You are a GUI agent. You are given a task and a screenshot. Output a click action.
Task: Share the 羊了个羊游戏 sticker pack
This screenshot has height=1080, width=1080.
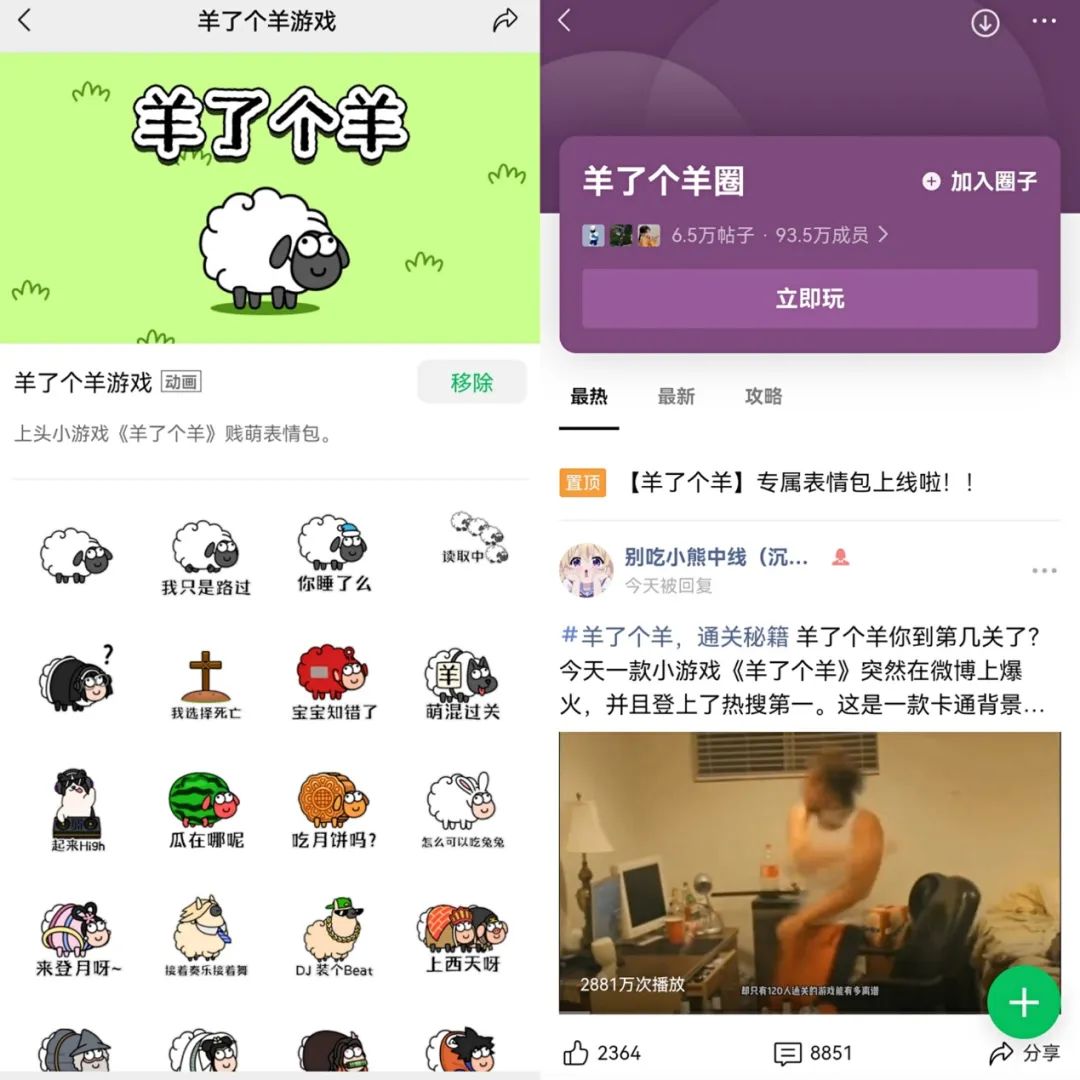[506, 21]
